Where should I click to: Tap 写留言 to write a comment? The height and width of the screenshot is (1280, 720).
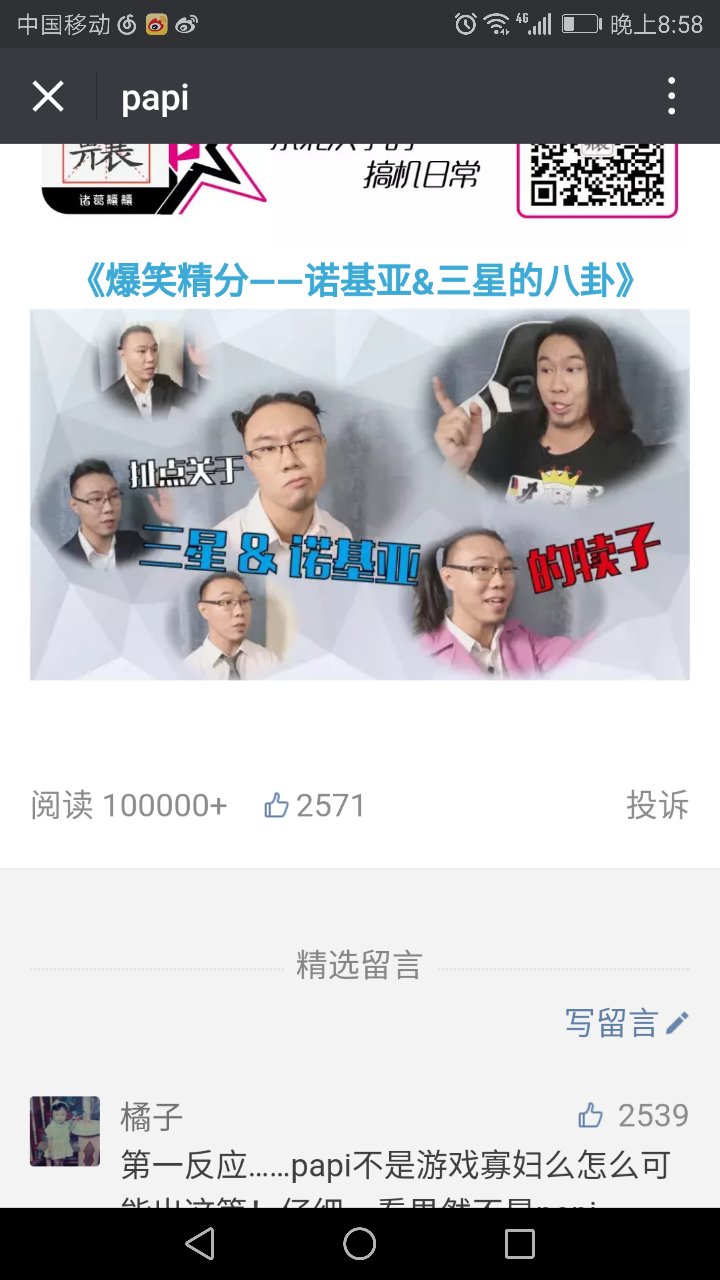[627, 1023]
